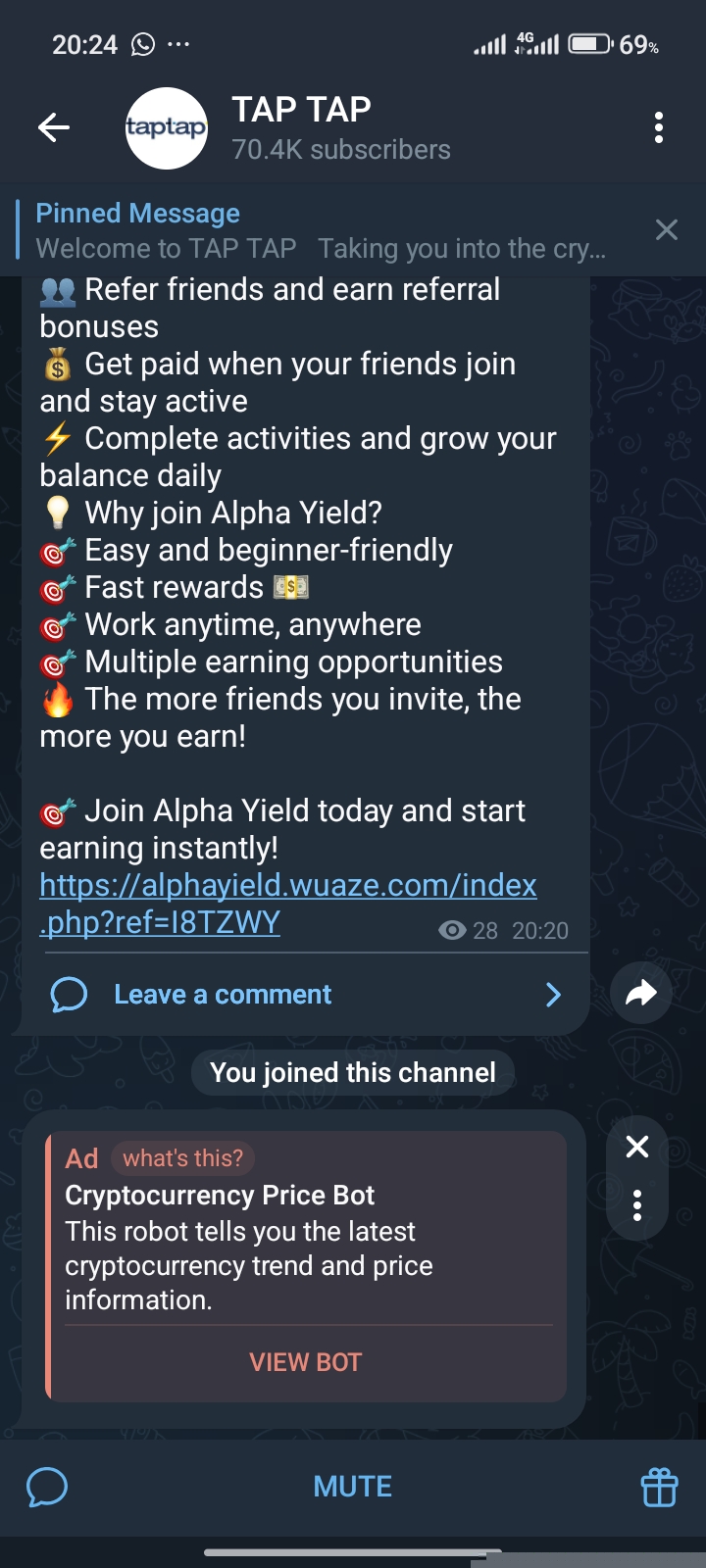Close the Cryptocurrency Price Bot ad
The width and height of the screenshot is (706, 1568).
click(x=637, y=1147)
